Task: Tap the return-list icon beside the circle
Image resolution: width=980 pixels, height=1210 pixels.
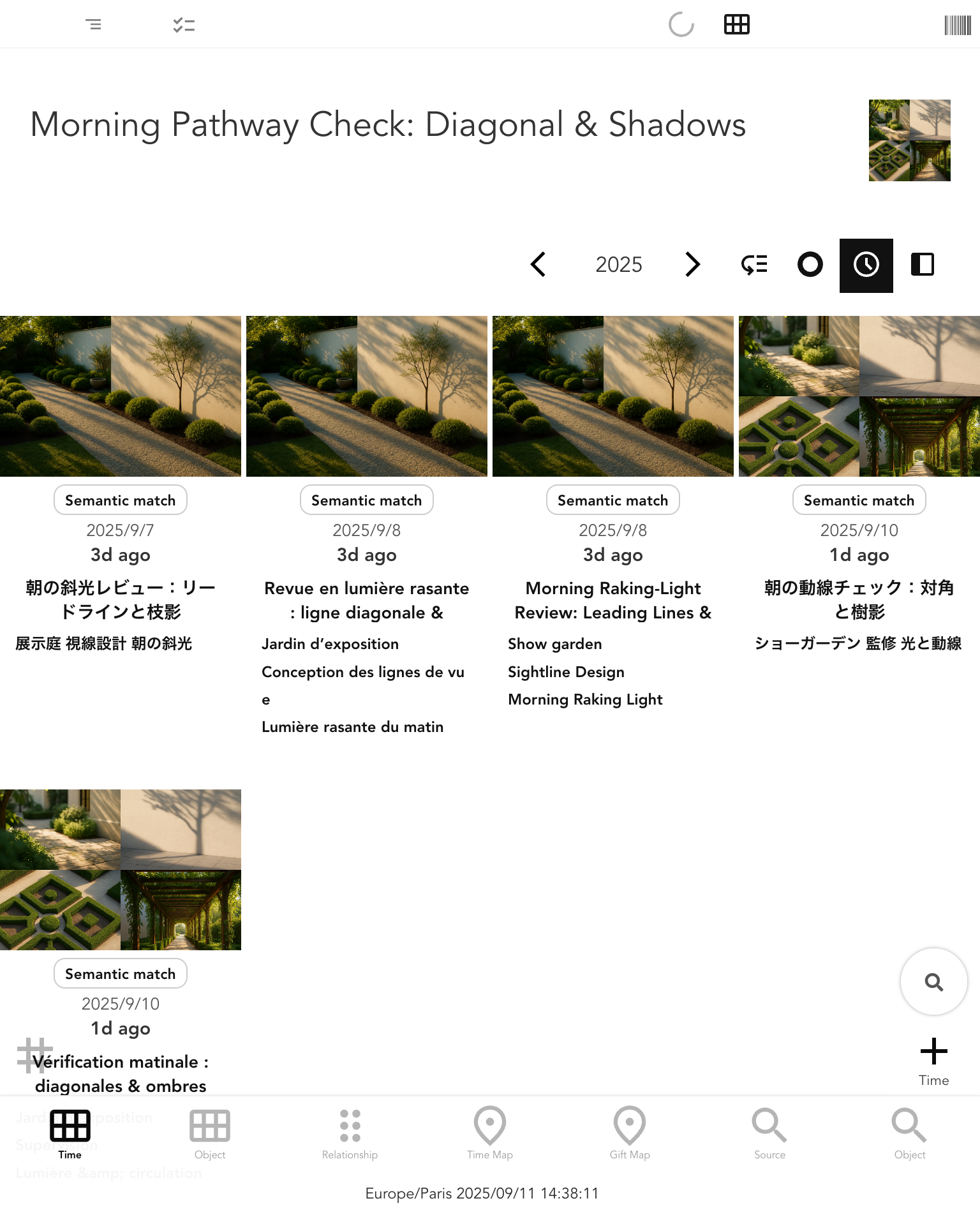Action: (x=754, y=264)
